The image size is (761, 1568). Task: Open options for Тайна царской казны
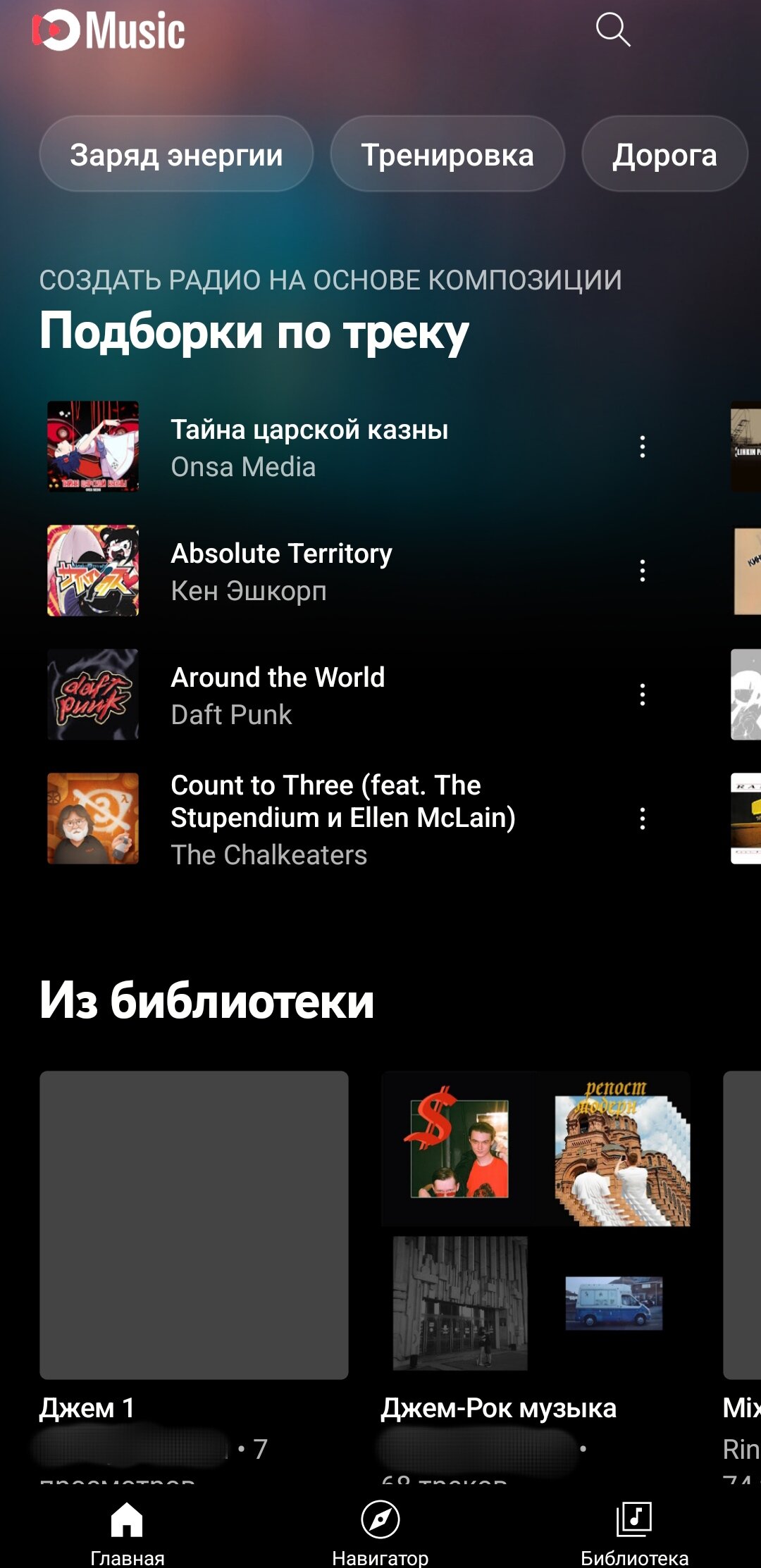pyautogui.click(x=642, y=447)
